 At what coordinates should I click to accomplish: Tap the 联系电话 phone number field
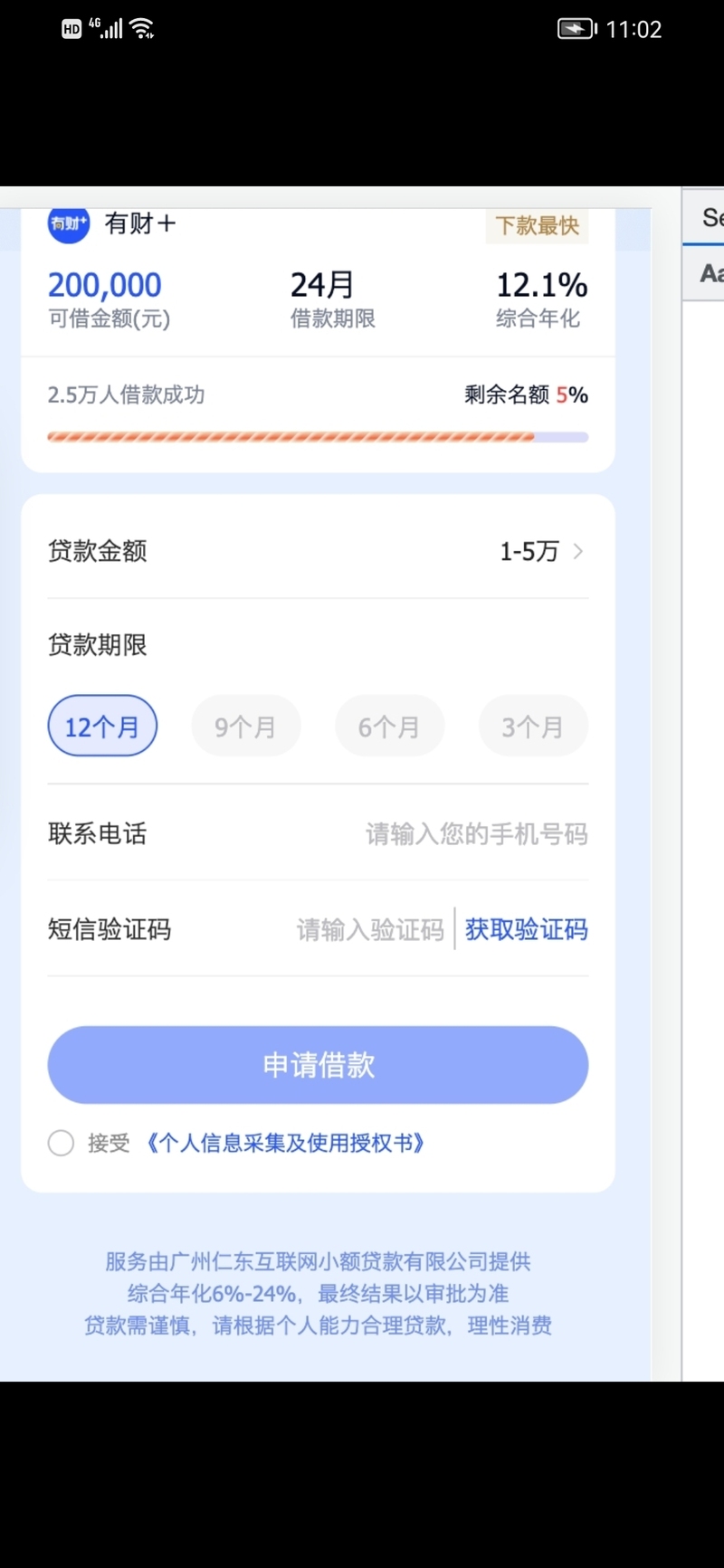click(476, 833)
